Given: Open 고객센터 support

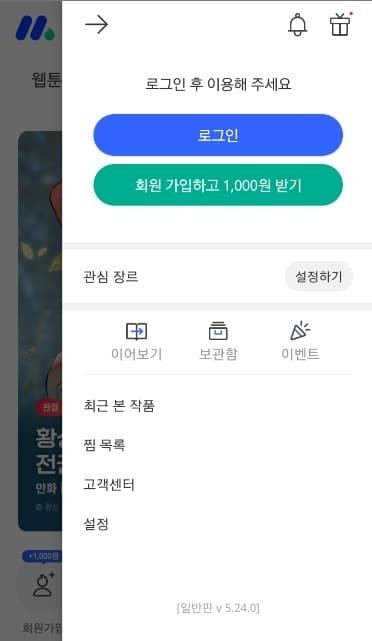Looking at the screenshot, I should pos(109,484).
